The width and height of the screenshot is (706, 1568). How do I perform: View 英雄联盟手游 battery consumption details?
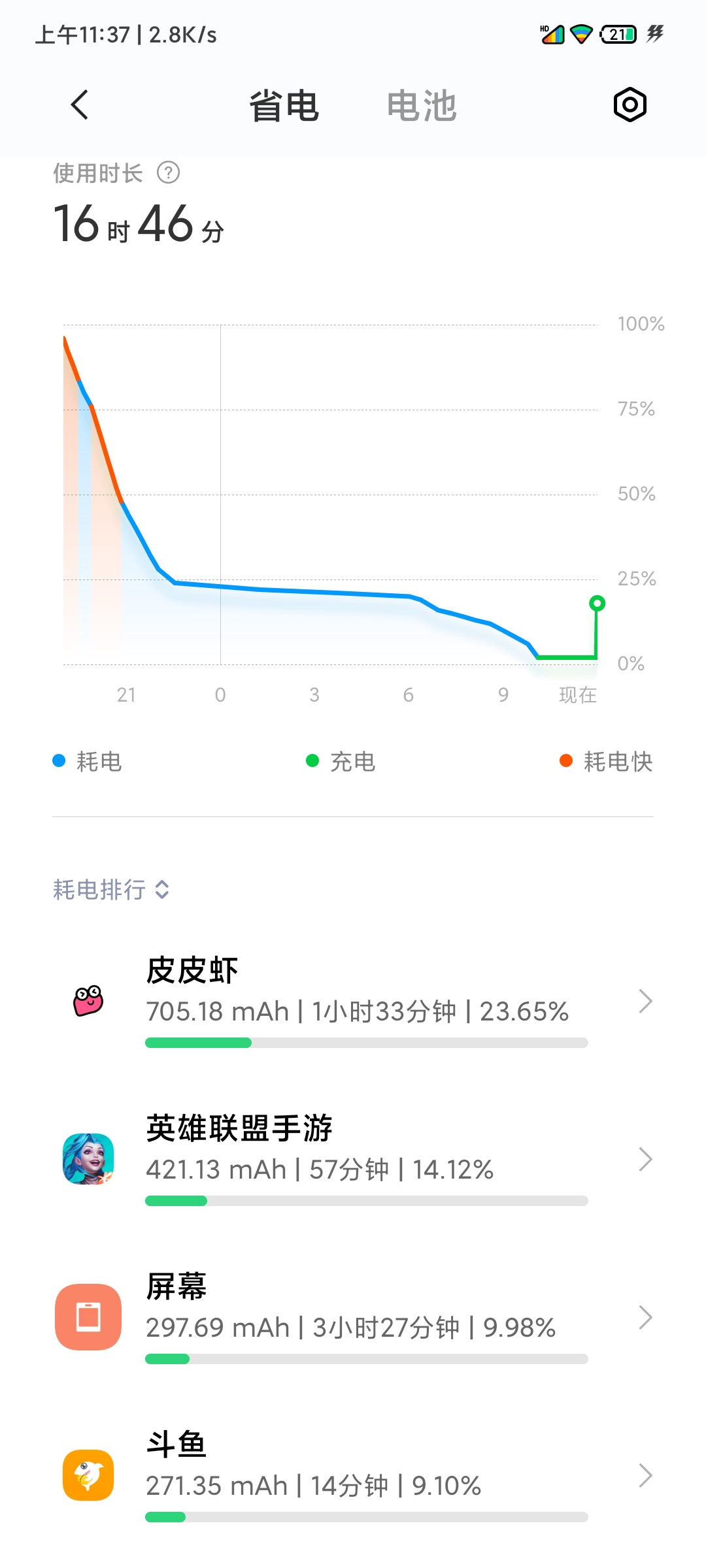(x=353, y=1159)
